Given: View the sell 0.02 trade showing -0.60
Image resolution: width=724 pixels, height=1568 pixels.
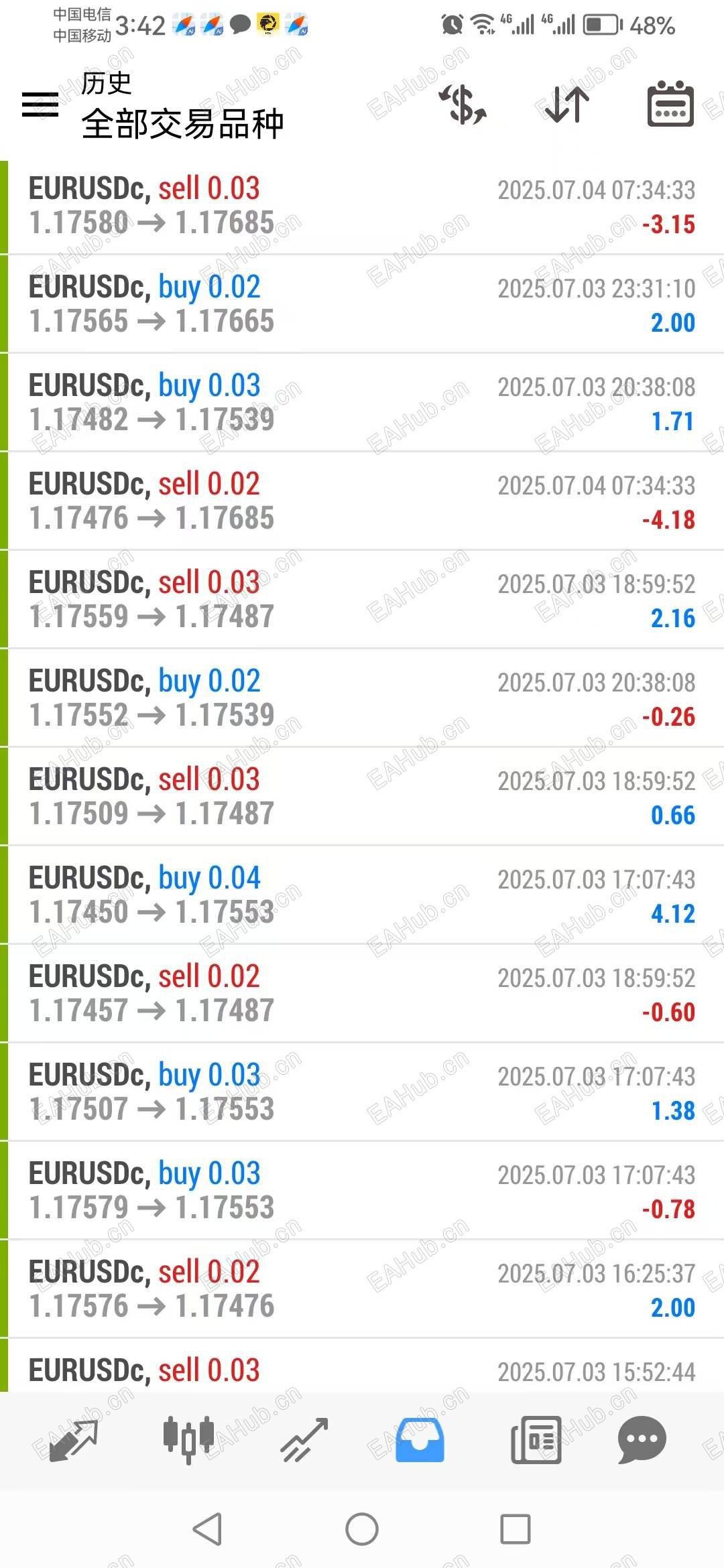Looking at the screenshot, I should (x=362, y=994).
